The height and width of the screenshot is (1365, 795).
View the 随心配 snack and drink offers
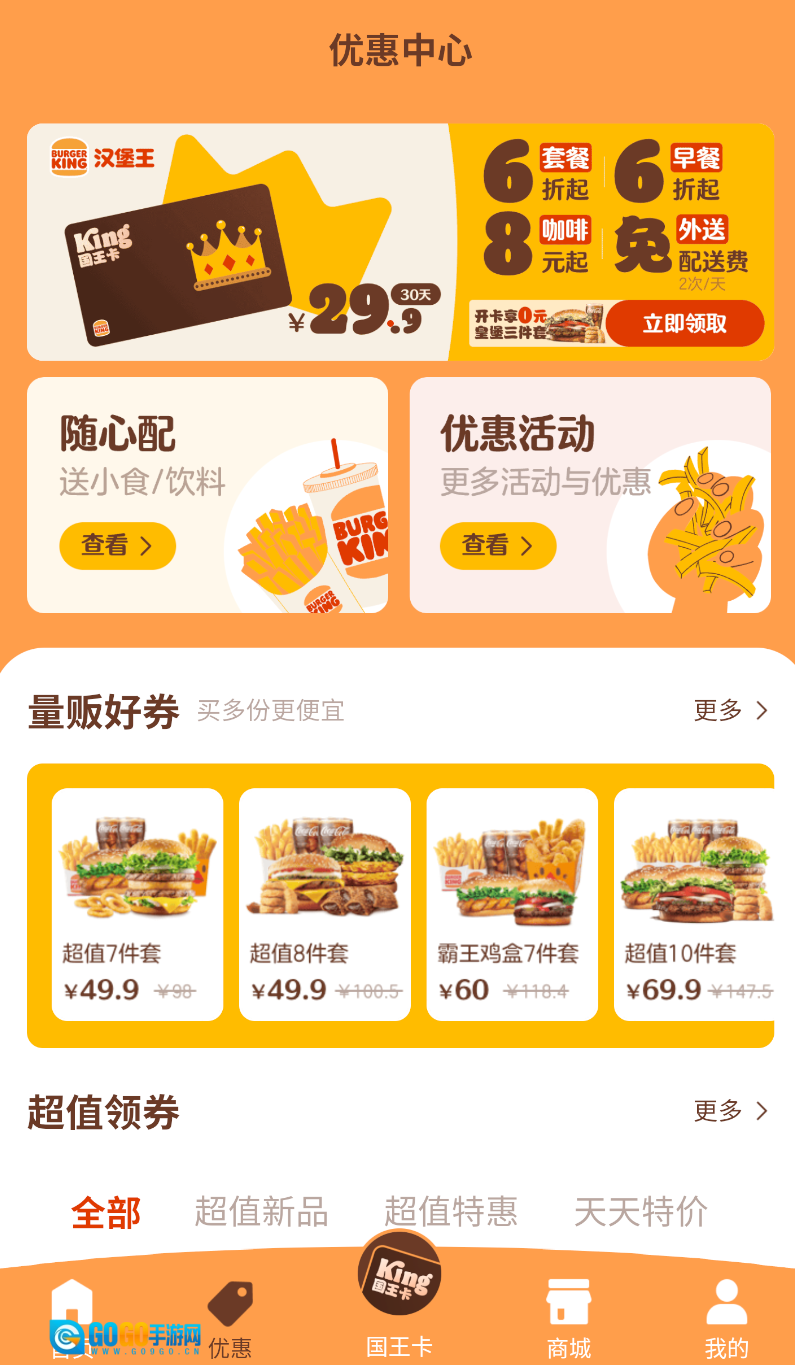[x=117, y=545]
